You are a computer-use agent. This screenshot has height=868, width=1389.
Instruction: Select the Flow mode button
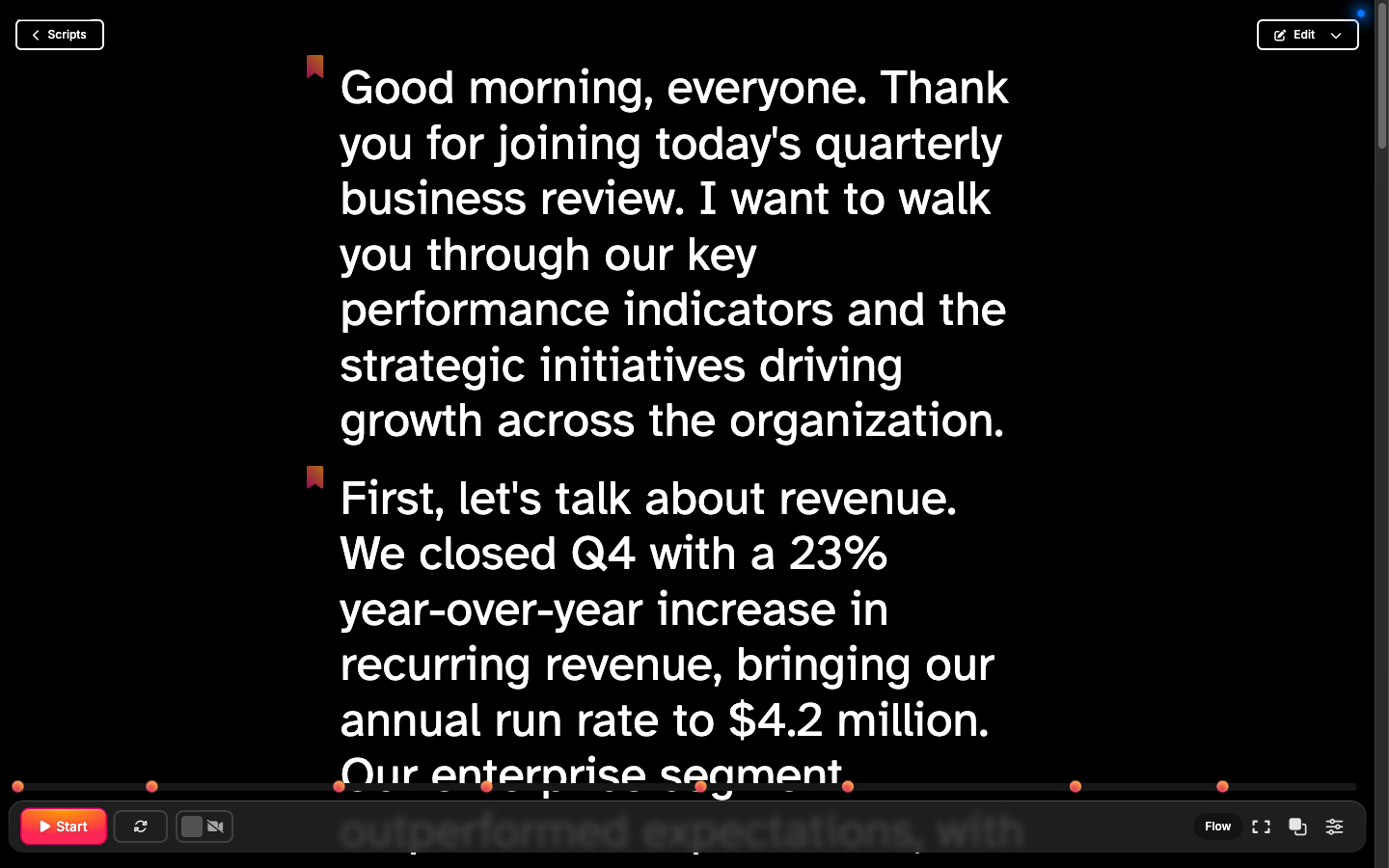[x=1217, y=827]
